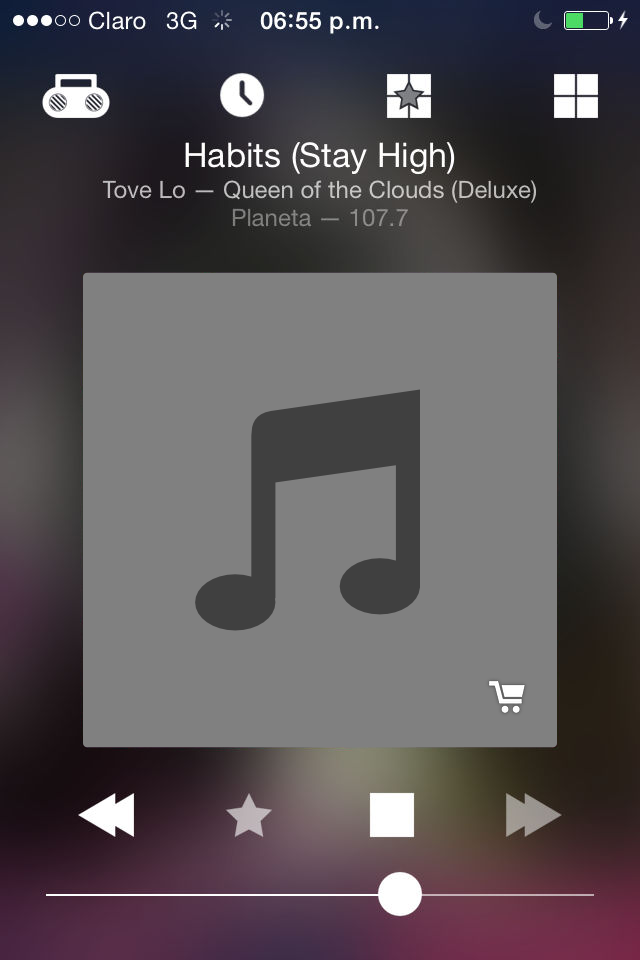This screenshot has height=960, width=640.
Task: Open the favorites star grid
Action: click(409, 96)
